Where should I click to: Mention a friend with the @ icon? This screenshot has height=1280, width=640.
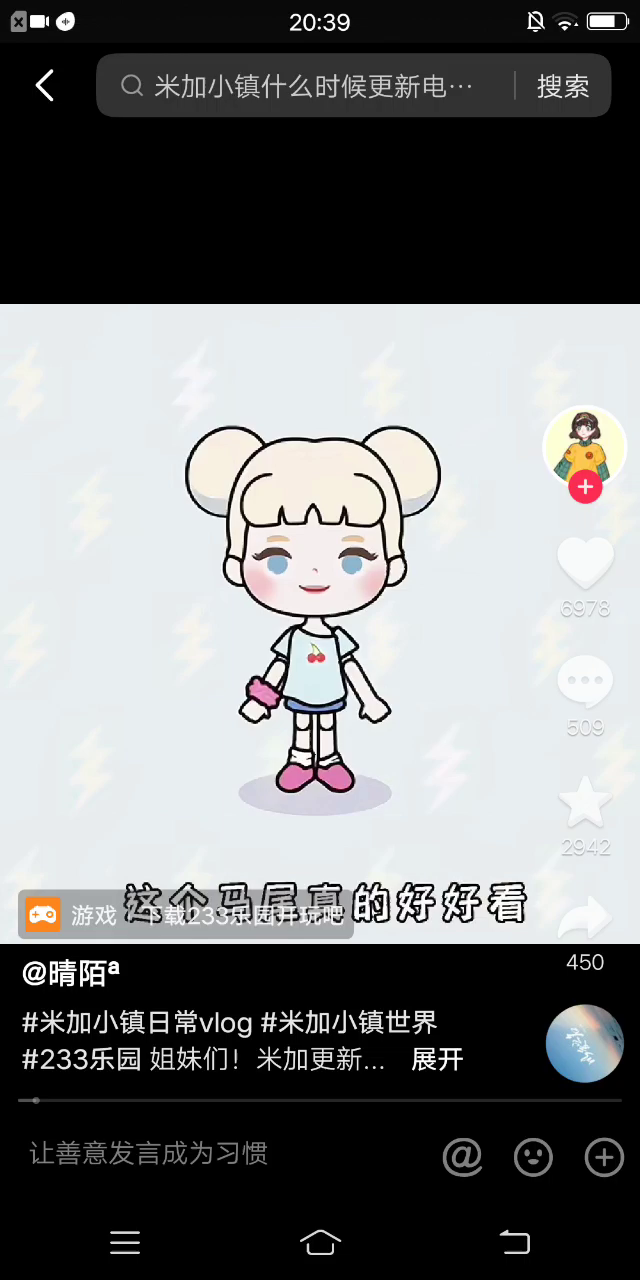point(462,1157)
